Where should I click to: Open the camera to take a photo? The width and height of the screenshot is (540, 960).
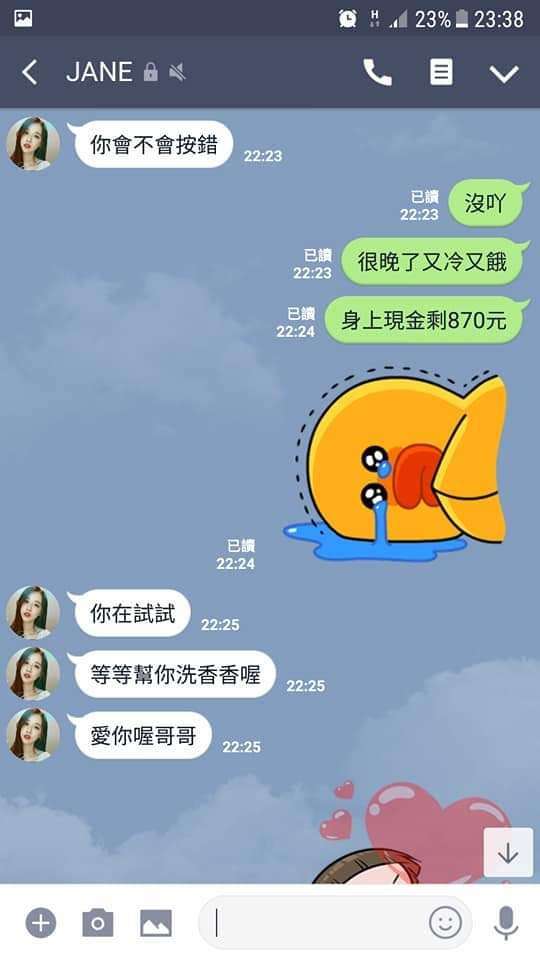[98, 923]
